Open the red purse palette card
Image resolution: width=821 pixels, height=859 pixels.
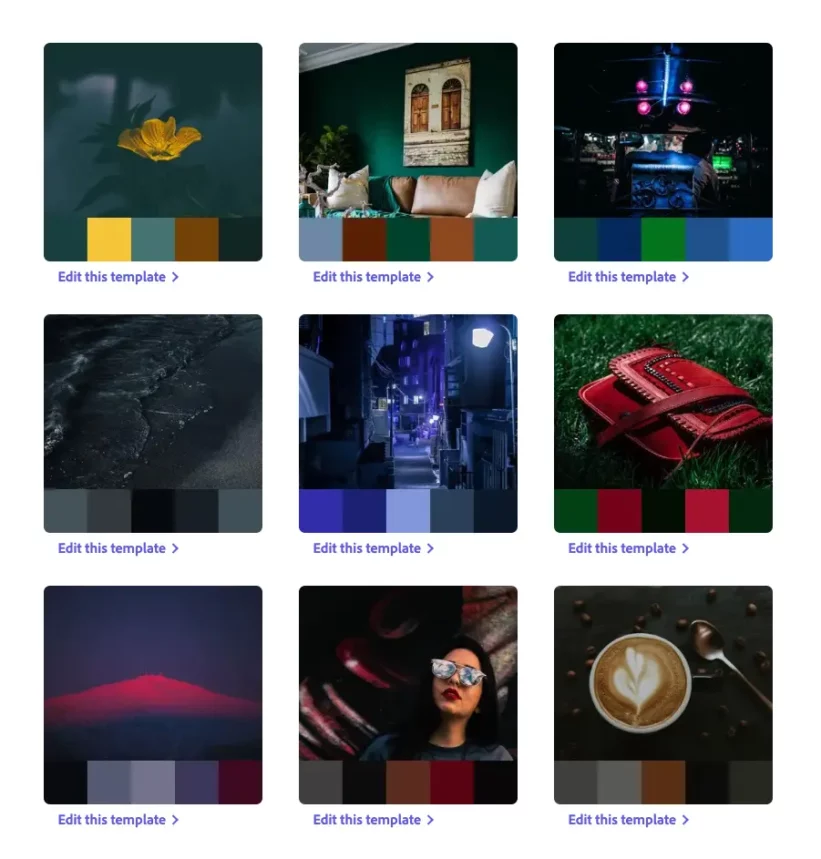[663, 410]
